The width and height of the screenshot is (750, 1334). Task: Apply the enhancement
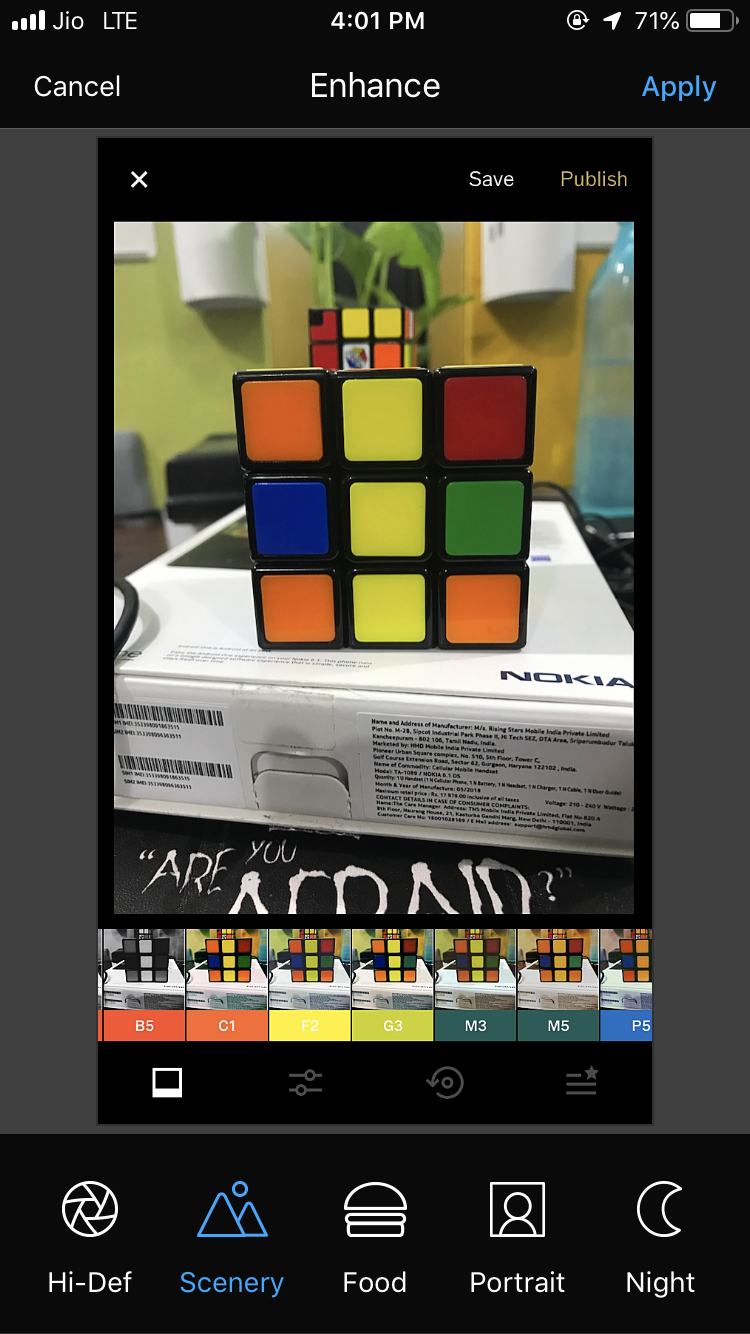[x=678, y=87]
